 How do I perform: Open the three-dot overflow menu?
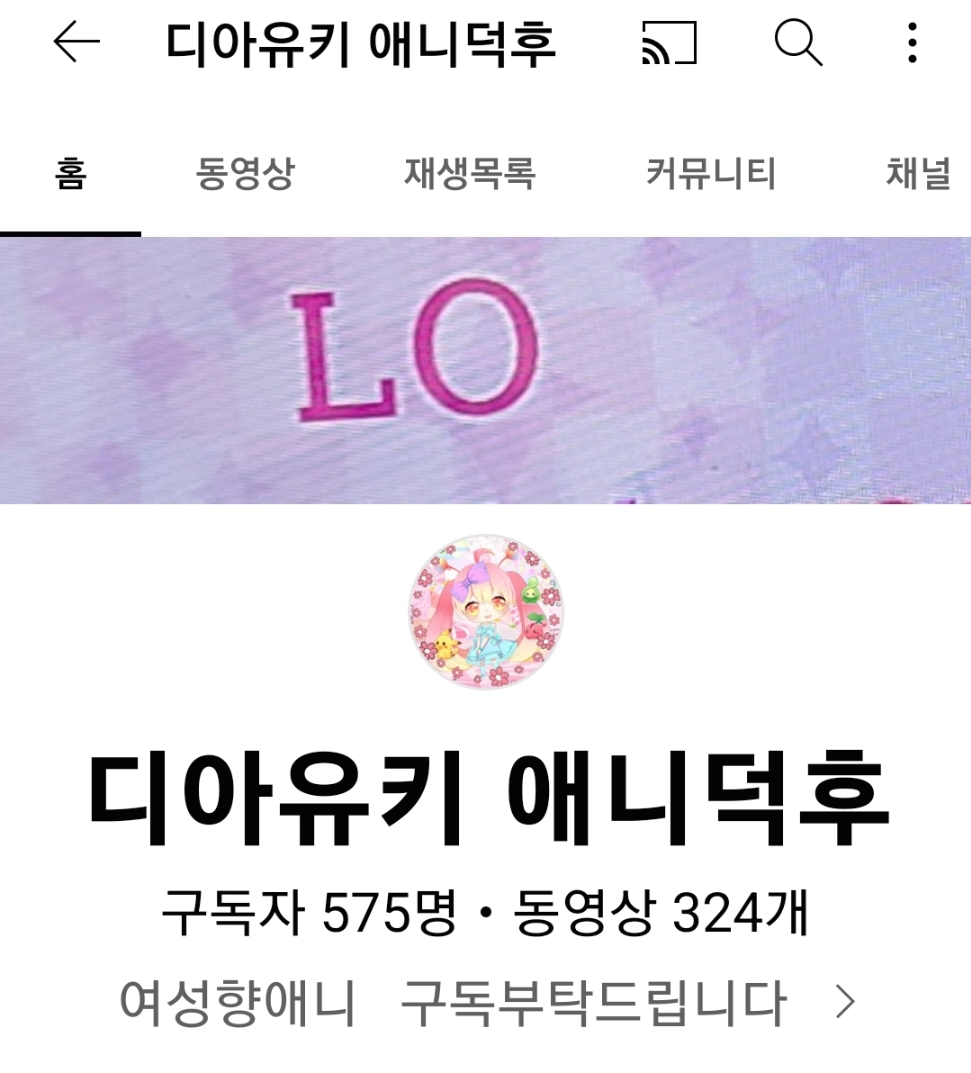[911, 44]
